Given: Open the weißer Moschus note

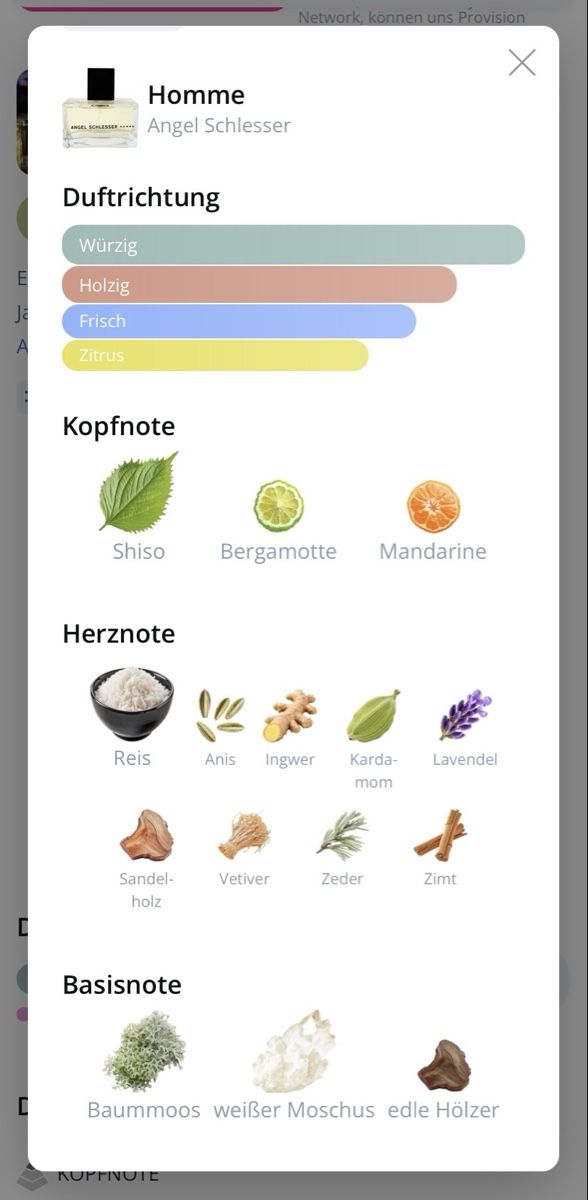Looking at the screenshot, I should [294, 1066].
